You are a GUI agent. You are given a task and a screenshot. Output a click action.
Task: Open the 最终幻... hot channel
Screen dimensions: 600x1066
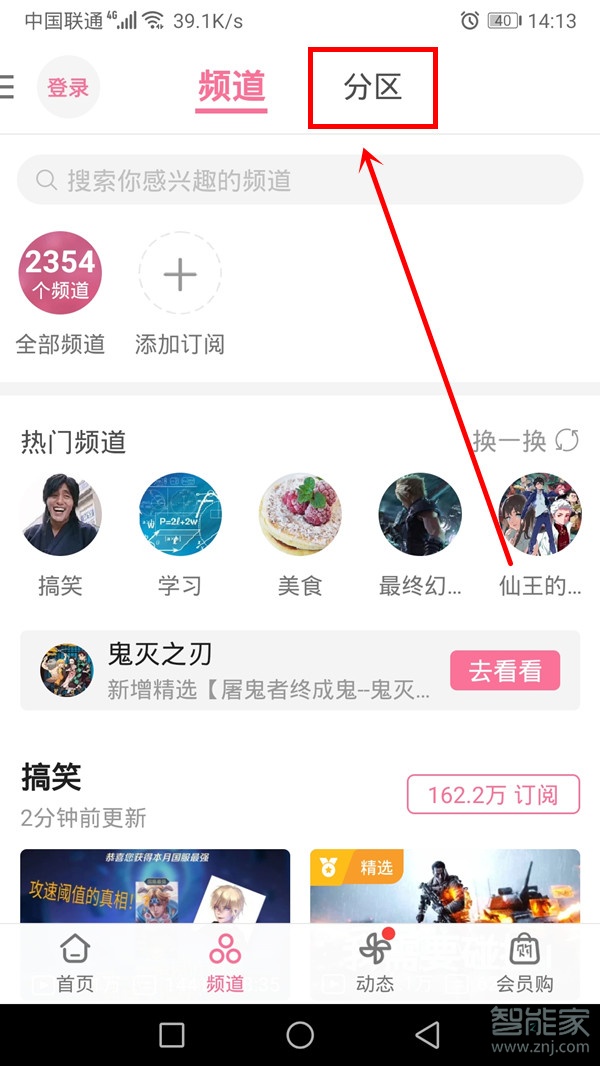pos(420,514)
